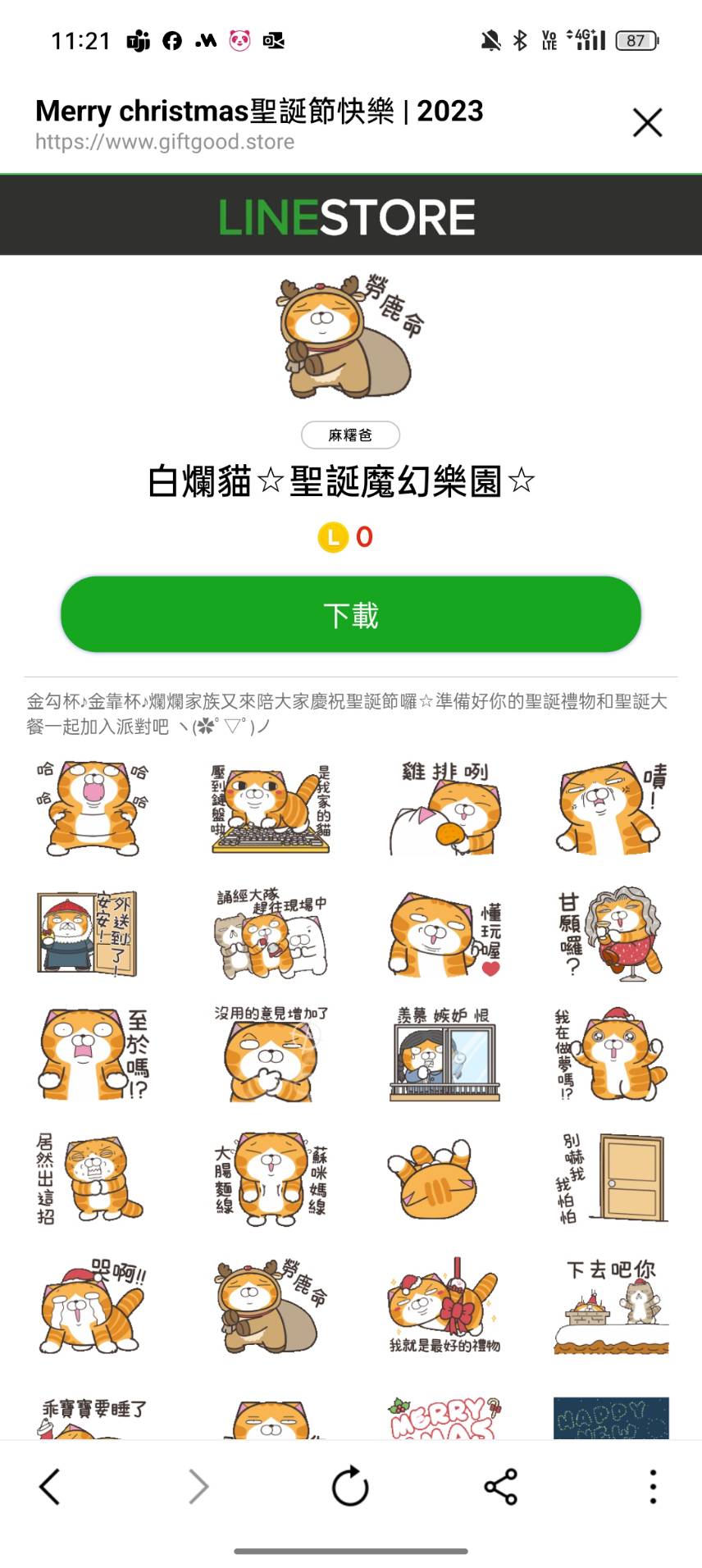Preview the 至於嗎 sticker
Screen dimensions: 702x1568
[x=93, y=1054]
